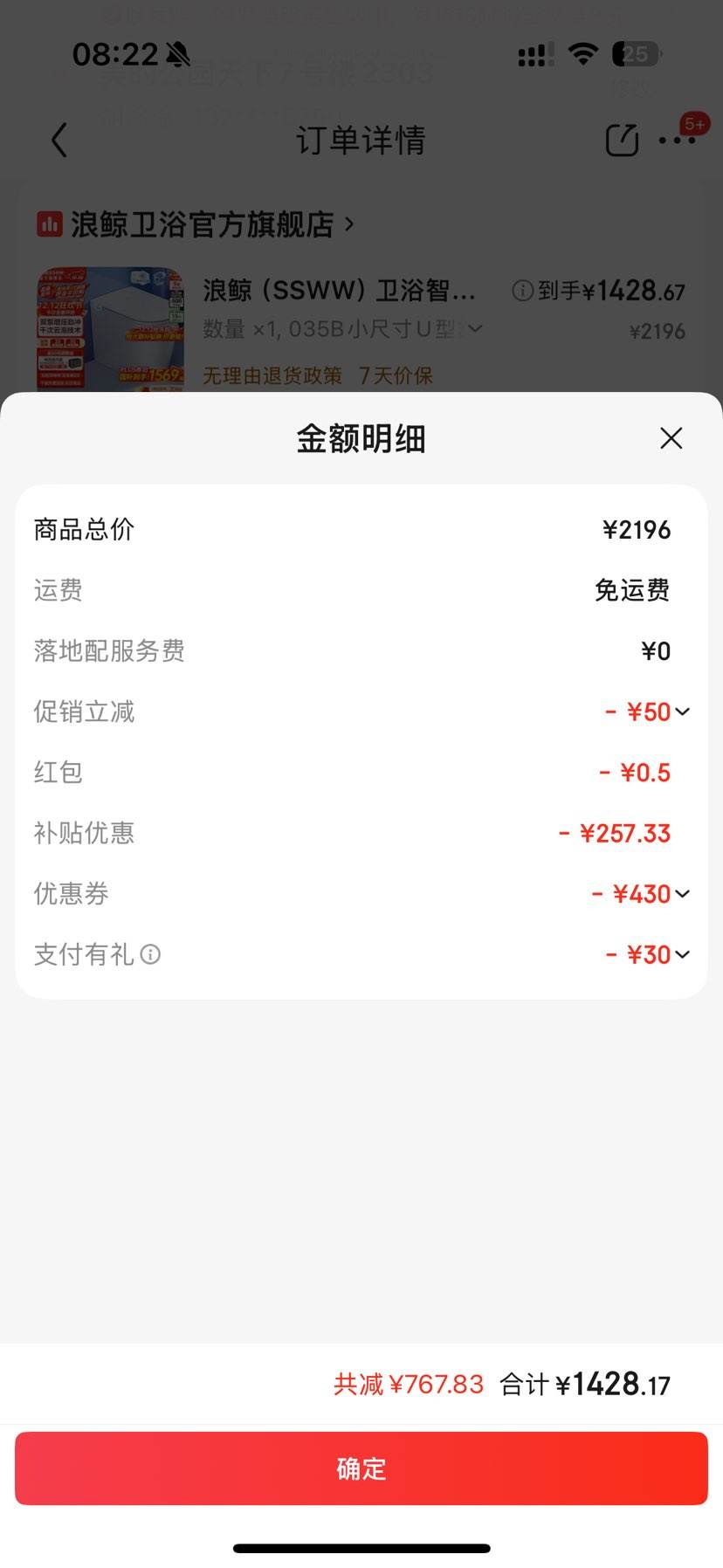This screenshot has width=723, height=1568.
Task: Expand the 促销立减 discount details
Action: tap(682, 712)
